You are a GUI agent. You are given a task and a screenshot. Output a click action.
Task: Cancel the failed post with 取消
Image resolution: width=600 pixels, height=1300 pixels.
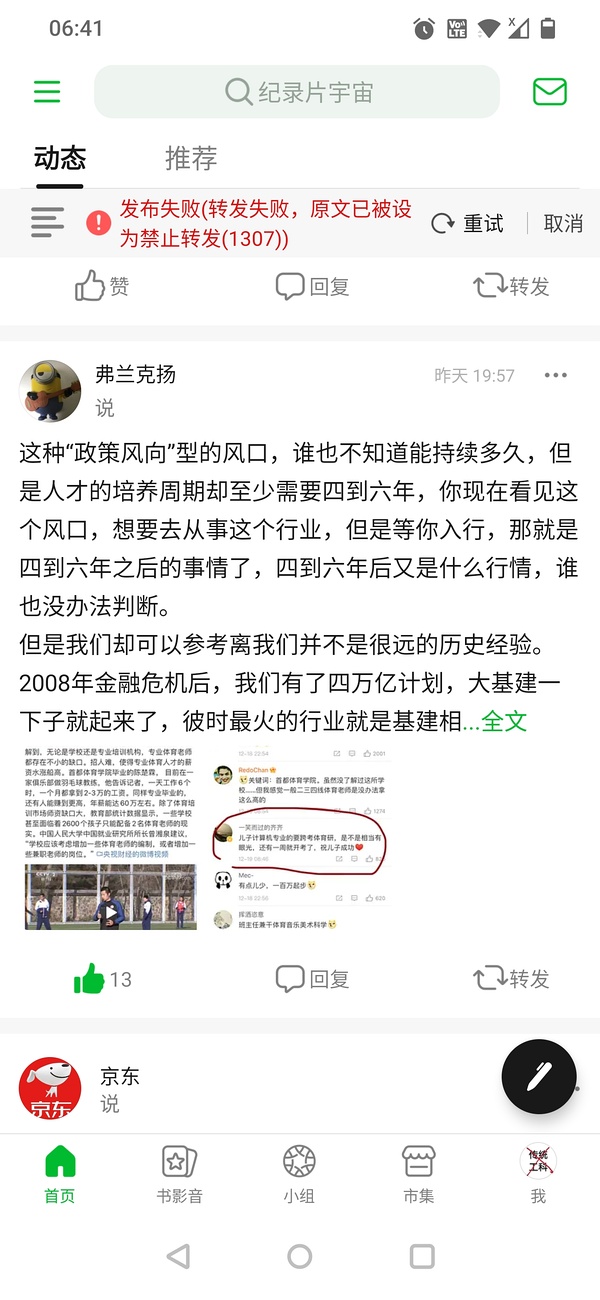[562, 223]
